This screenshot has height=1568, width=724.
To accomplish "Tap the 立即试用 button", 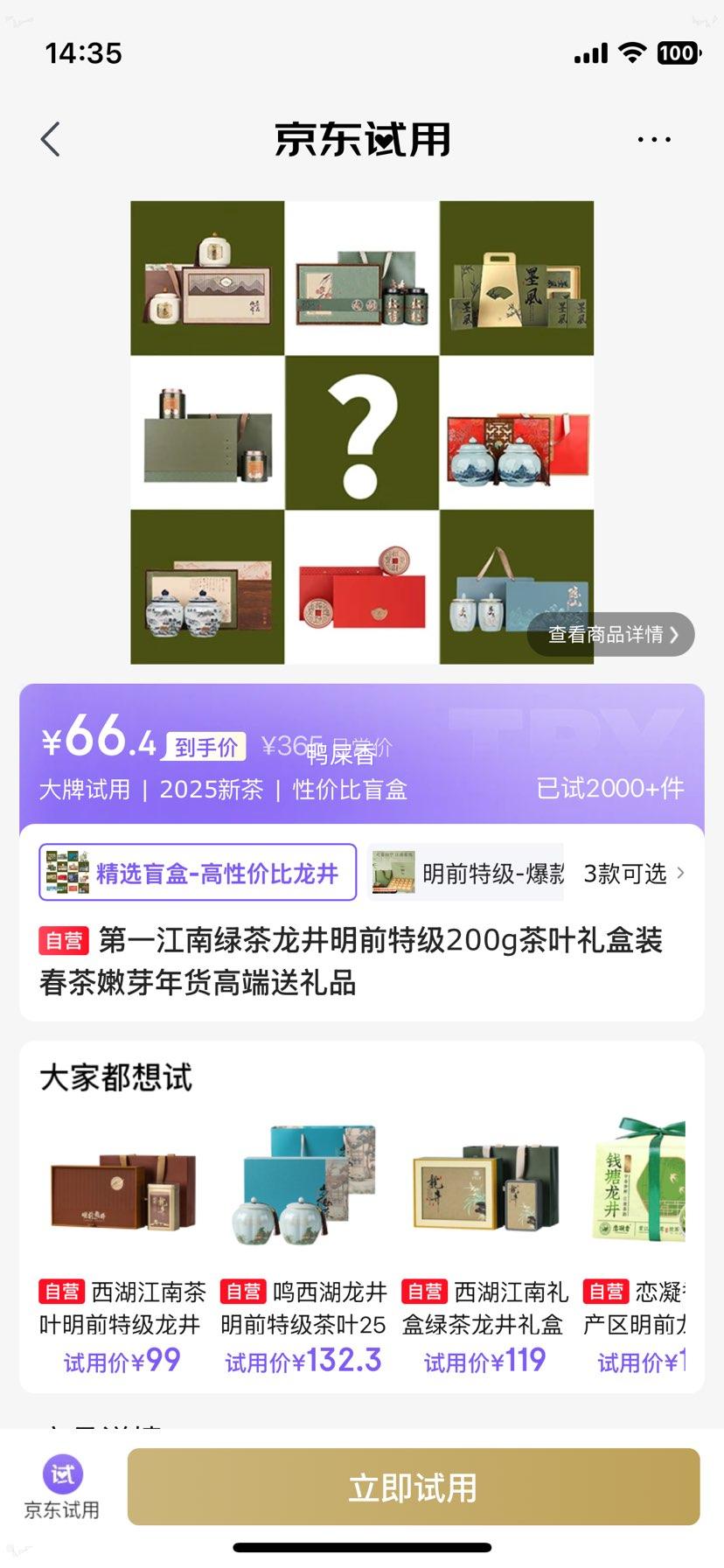I will click(411, 1486).
